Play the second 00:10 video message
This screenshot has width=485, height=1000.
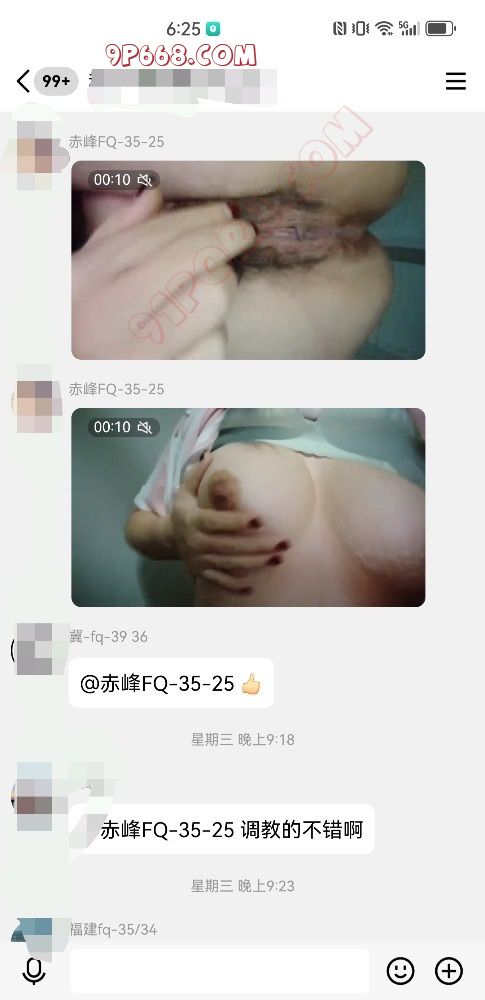tap(248, 507)
